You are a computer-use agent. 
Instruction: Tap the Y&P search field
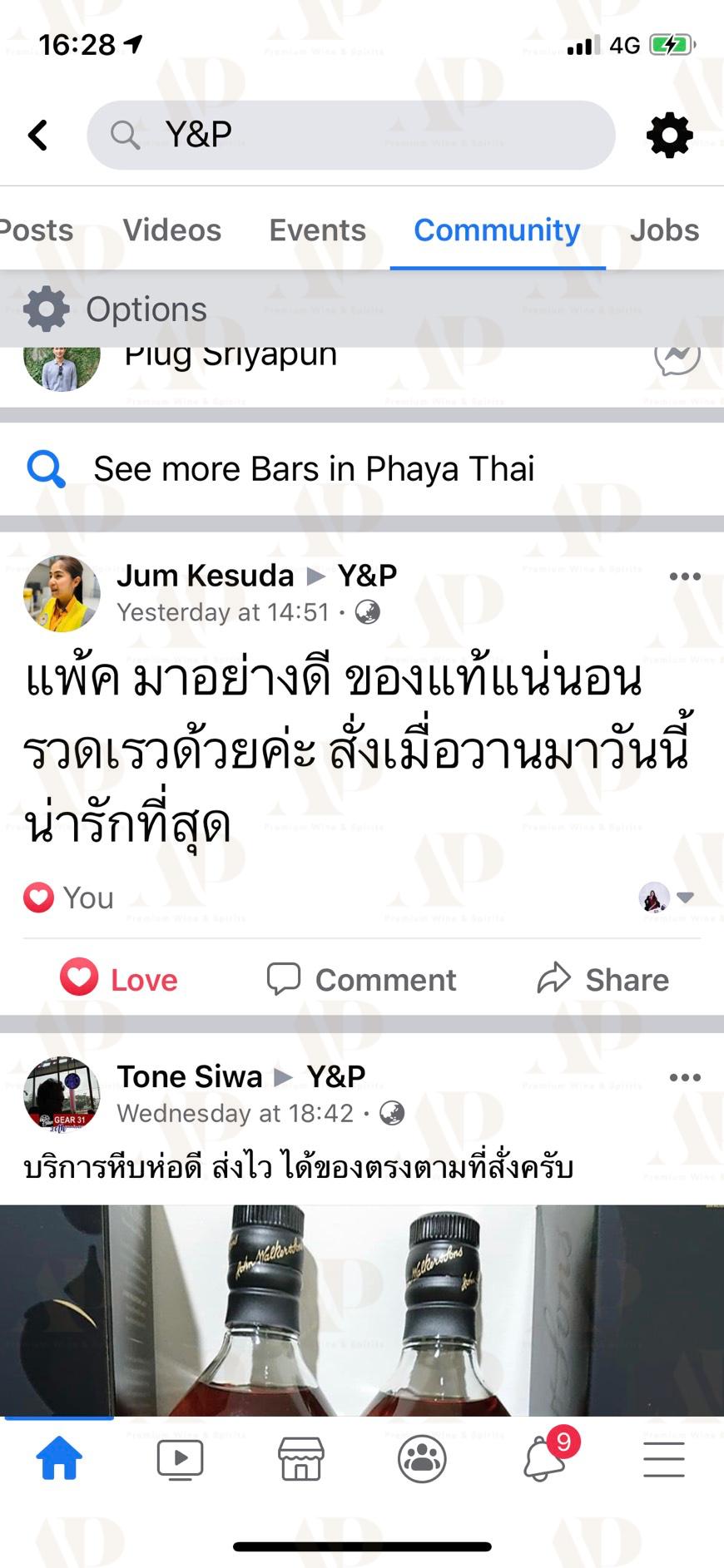click(x=350, y=135)
